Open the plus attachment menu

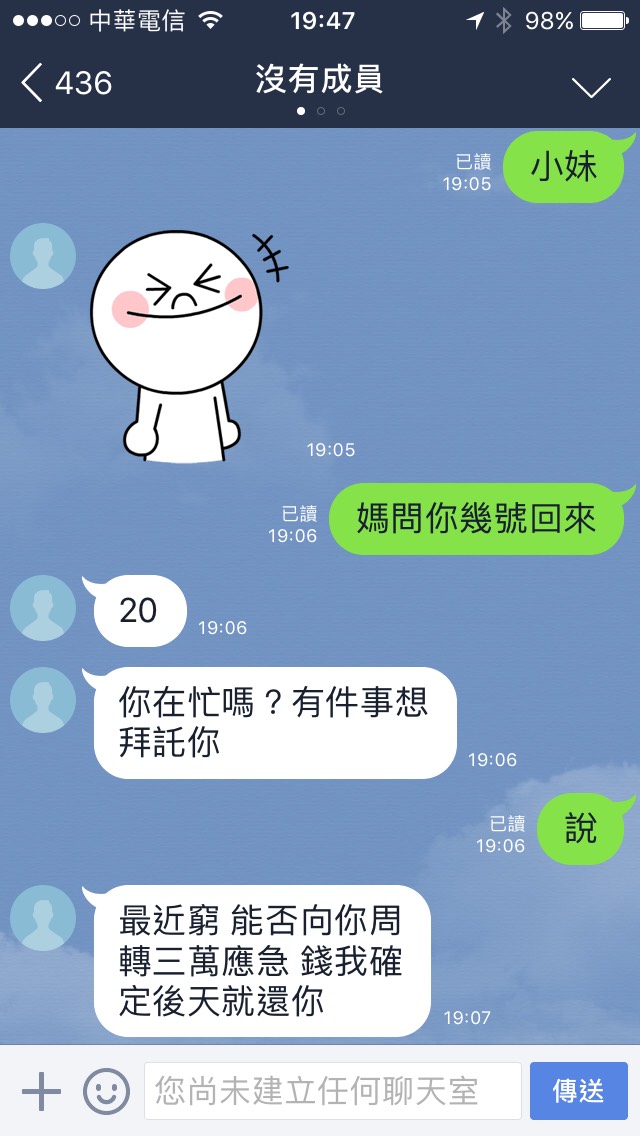pos(41,1091)
